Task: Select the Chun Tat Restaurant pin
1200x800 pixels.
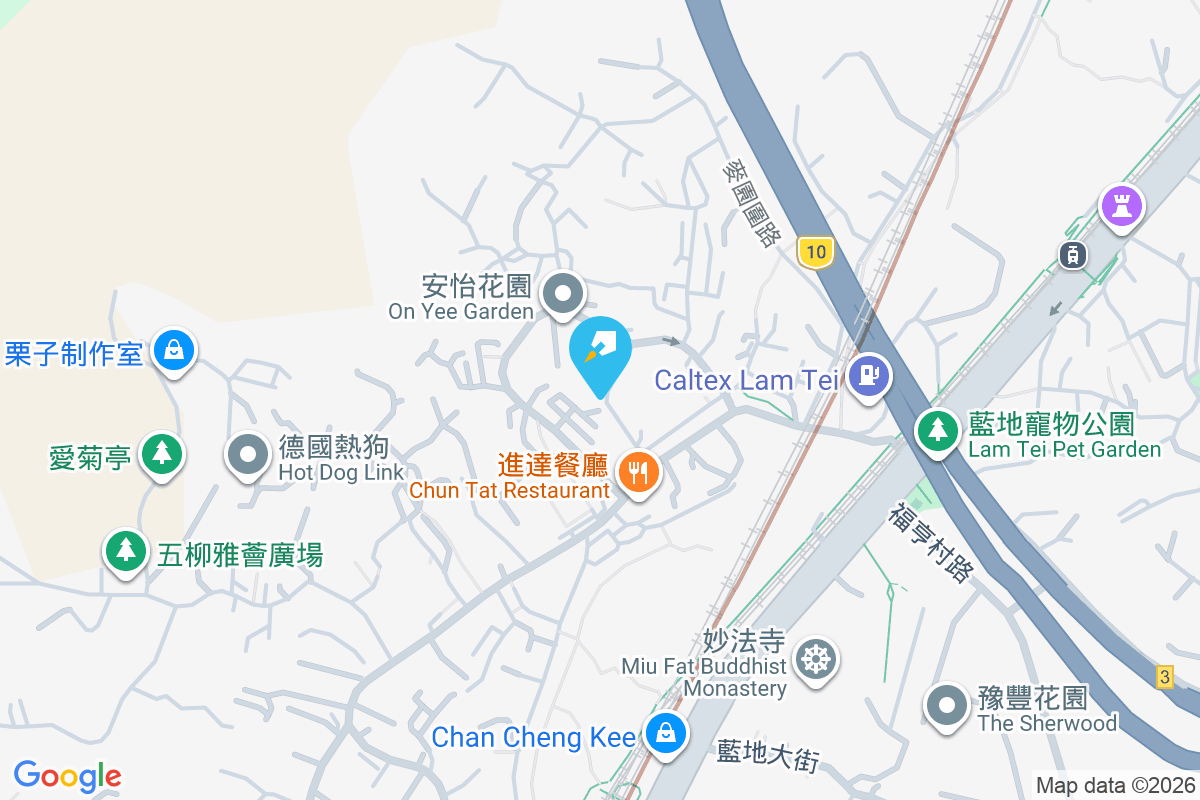Action: pos(638,469)
